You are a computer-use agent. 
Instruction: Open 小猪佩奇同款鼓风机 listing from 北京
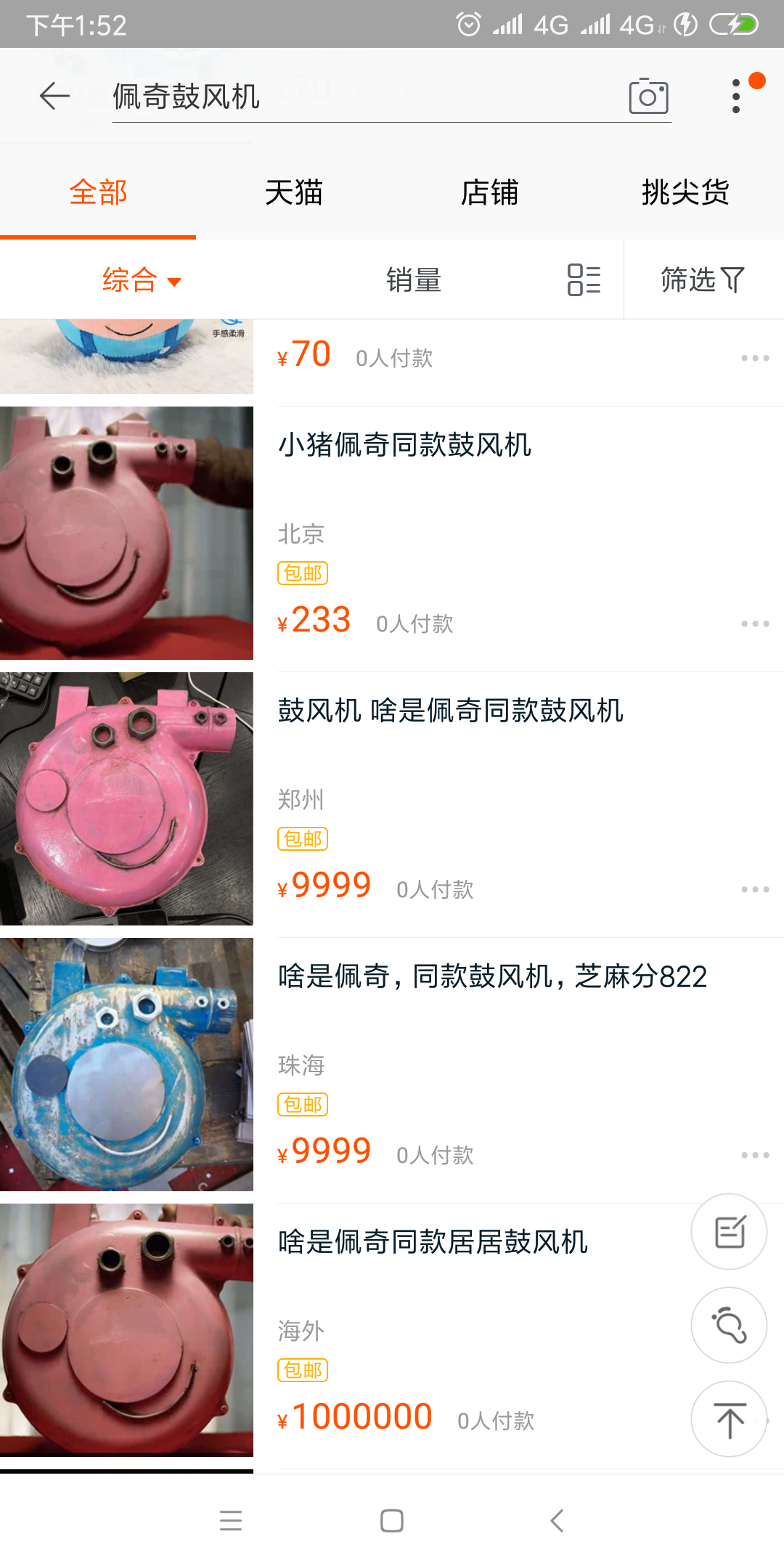pyautogui.click(x=404, y=444)
